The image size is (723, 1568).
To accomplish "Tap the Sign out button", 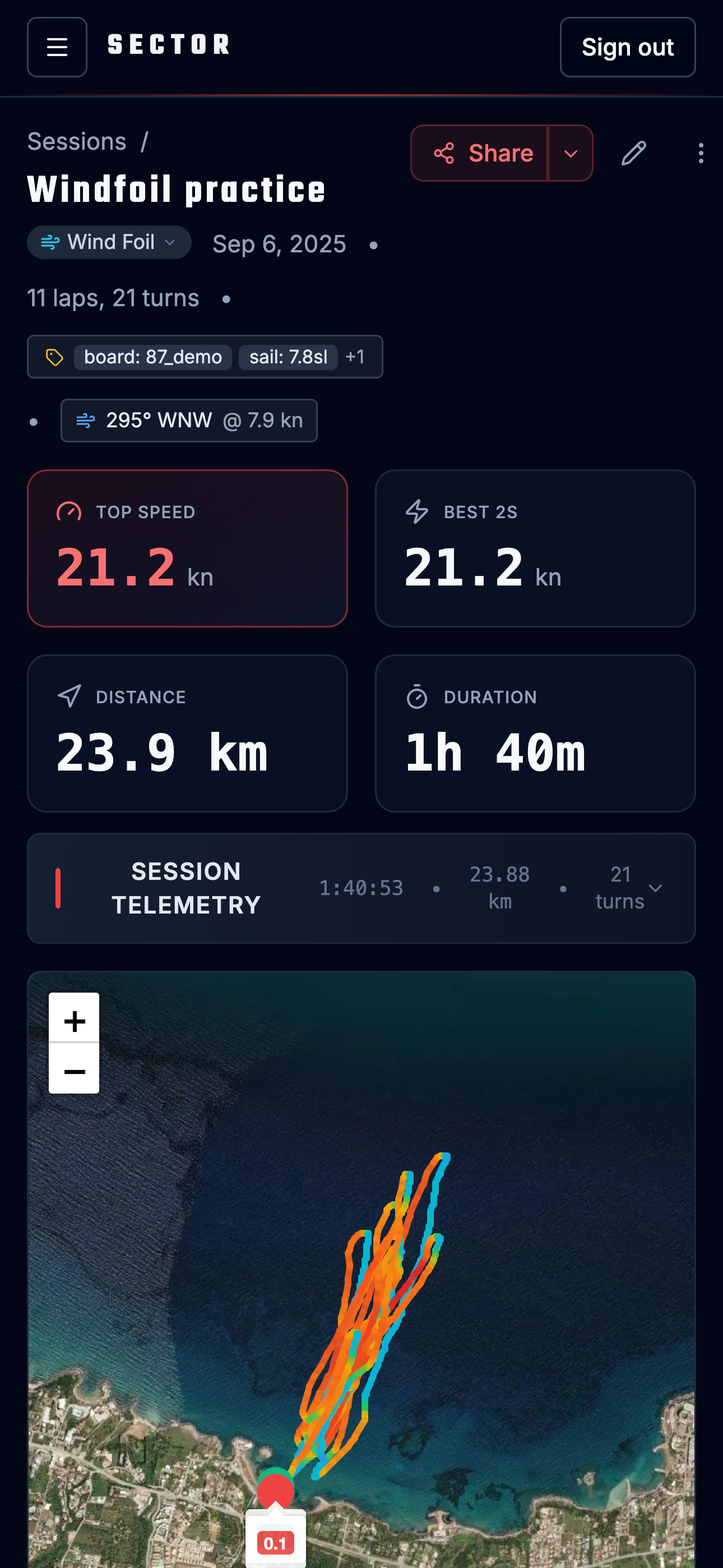I will pyautogui.click(x=627, y=47).
